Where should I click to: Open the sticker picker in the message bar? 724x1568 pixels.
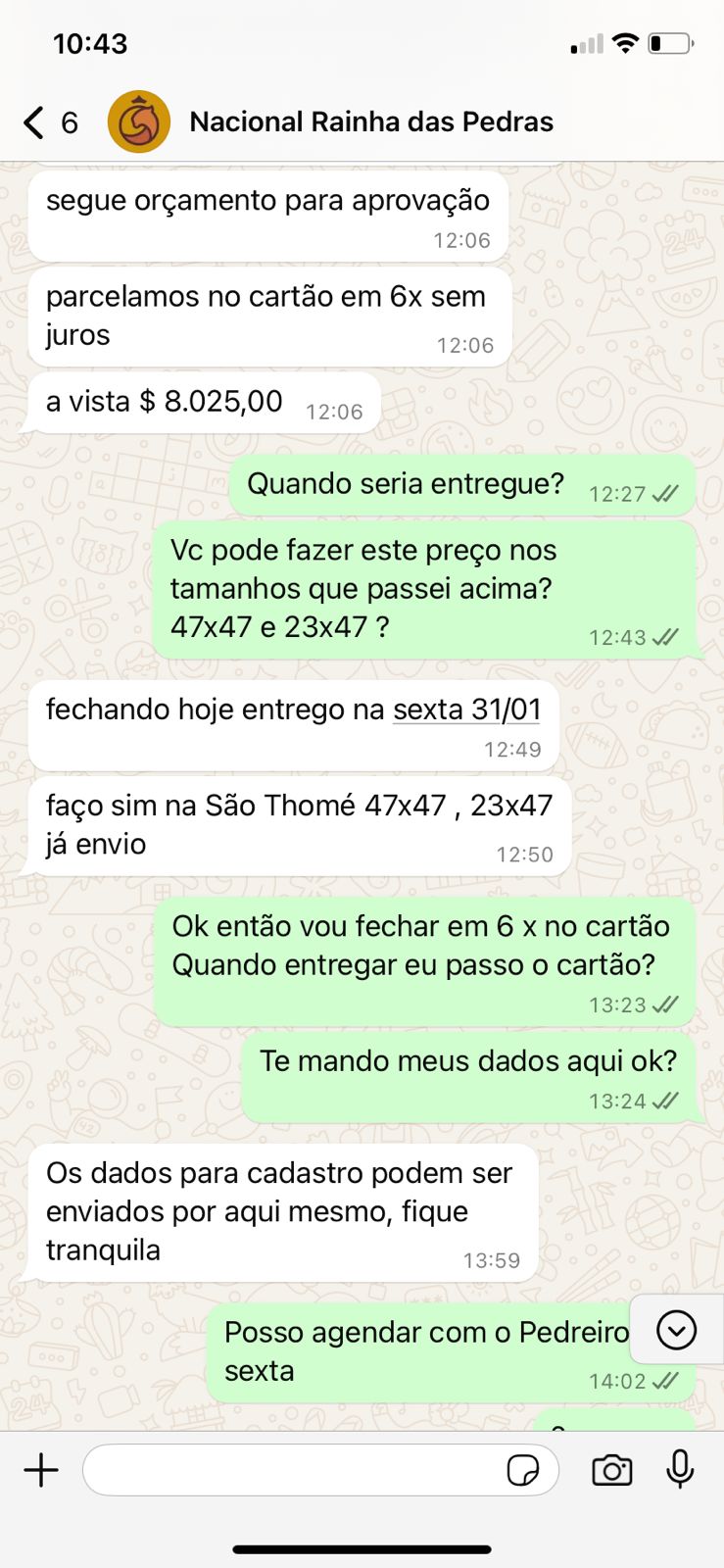(525, 1470)
